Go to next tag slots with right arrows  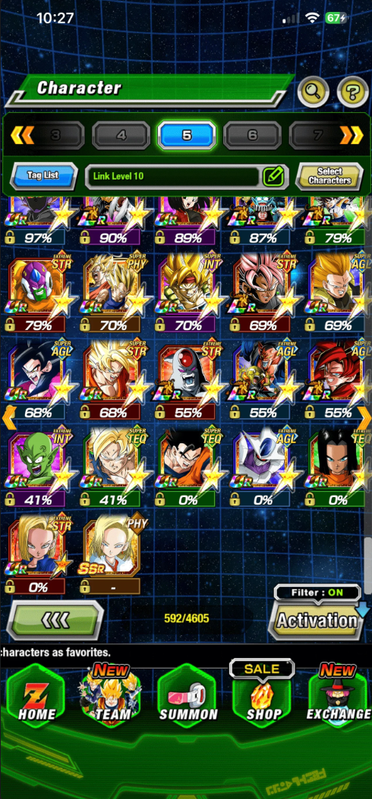tap(352, 135)
